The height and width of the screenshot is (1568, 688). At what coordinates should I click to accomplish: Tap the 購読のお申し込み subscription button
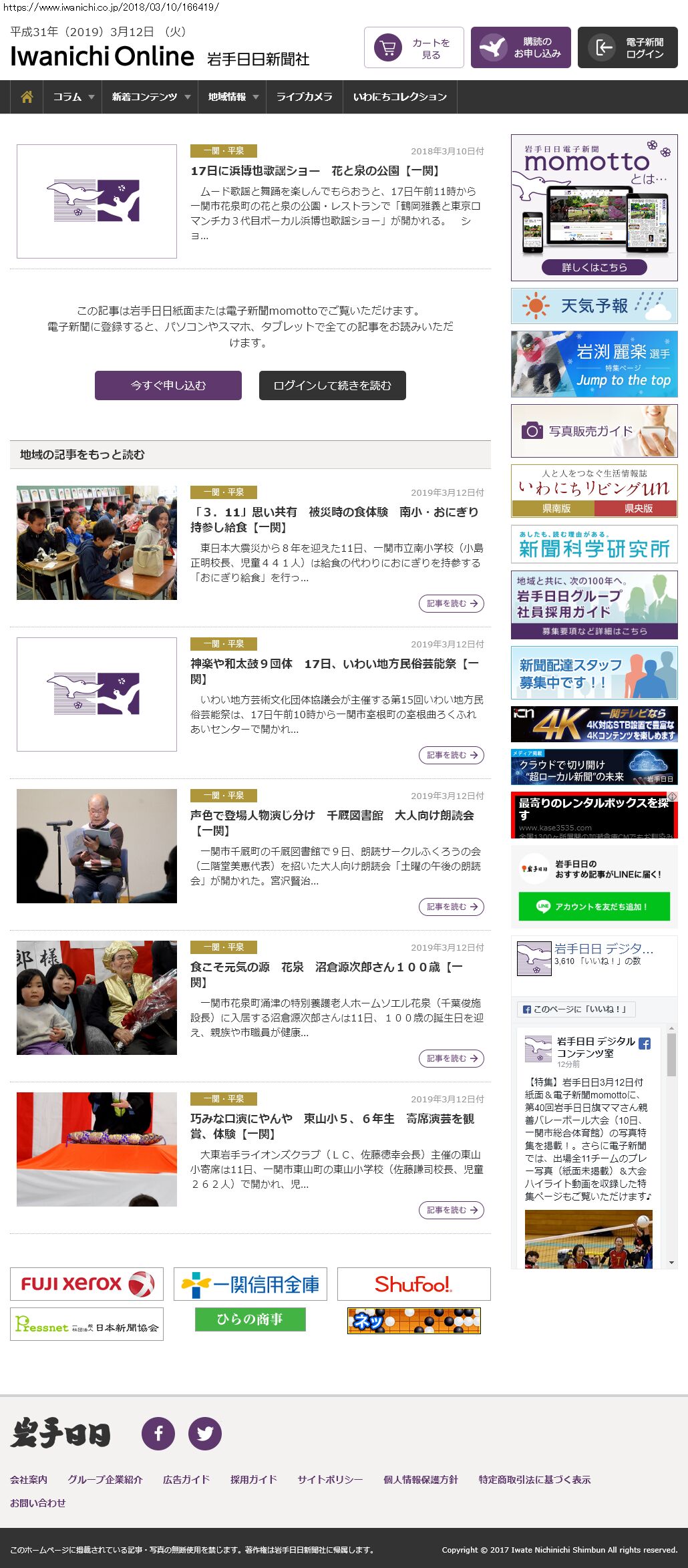pyautogui.click(x=521, y=47)
